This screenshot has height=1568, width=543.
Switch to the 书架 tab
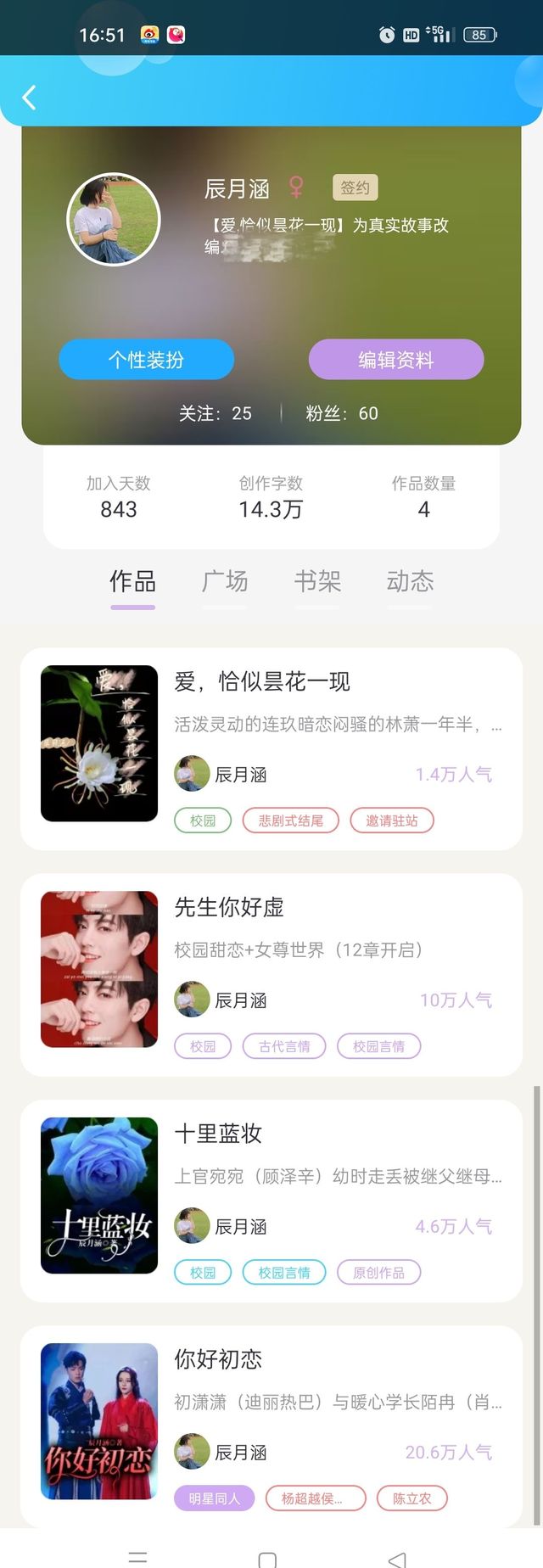[x=317, y=581]
